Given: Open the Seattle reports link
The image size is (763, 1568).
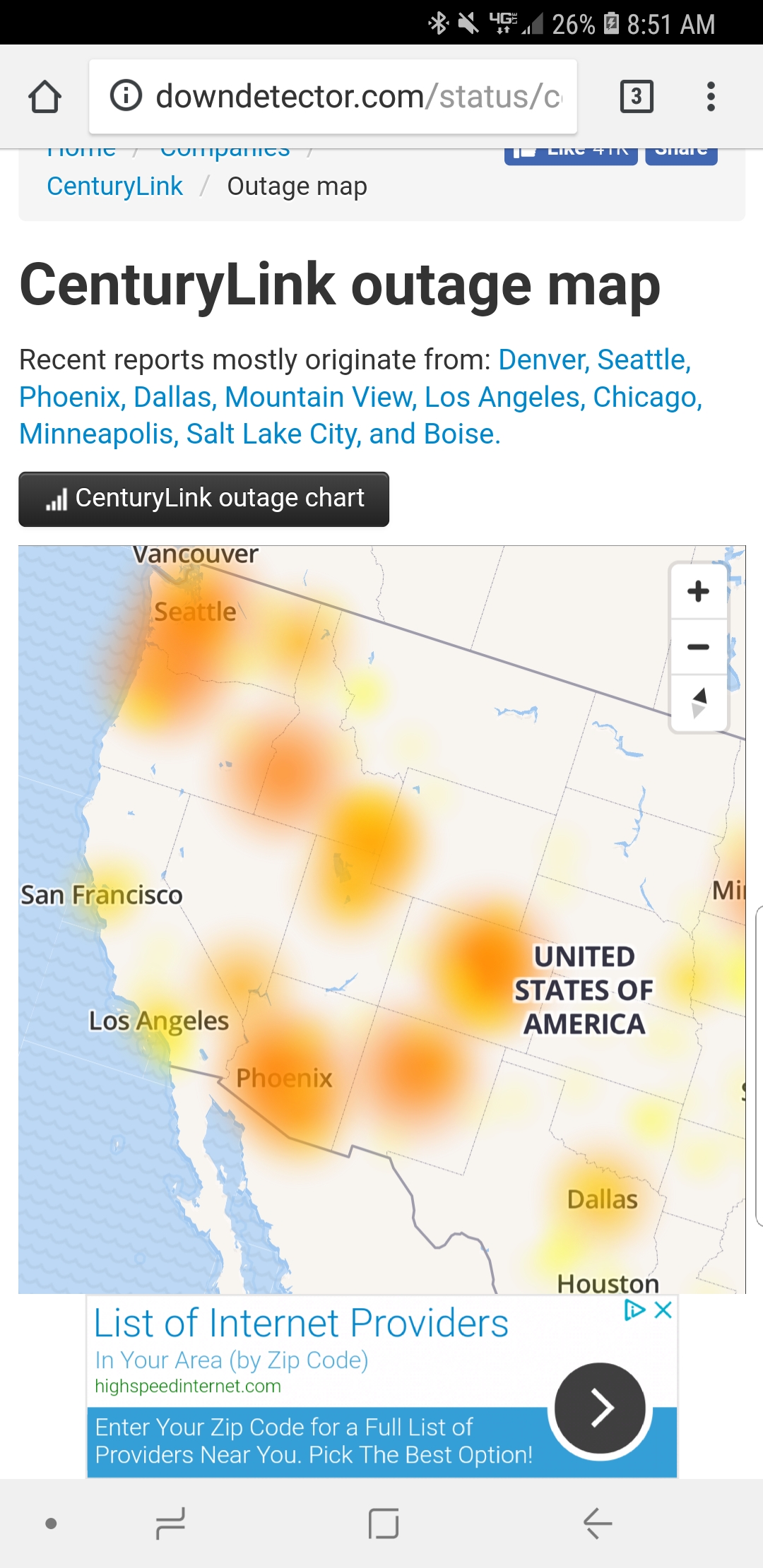Looking at the screenshot, I should tap(643, 360).
